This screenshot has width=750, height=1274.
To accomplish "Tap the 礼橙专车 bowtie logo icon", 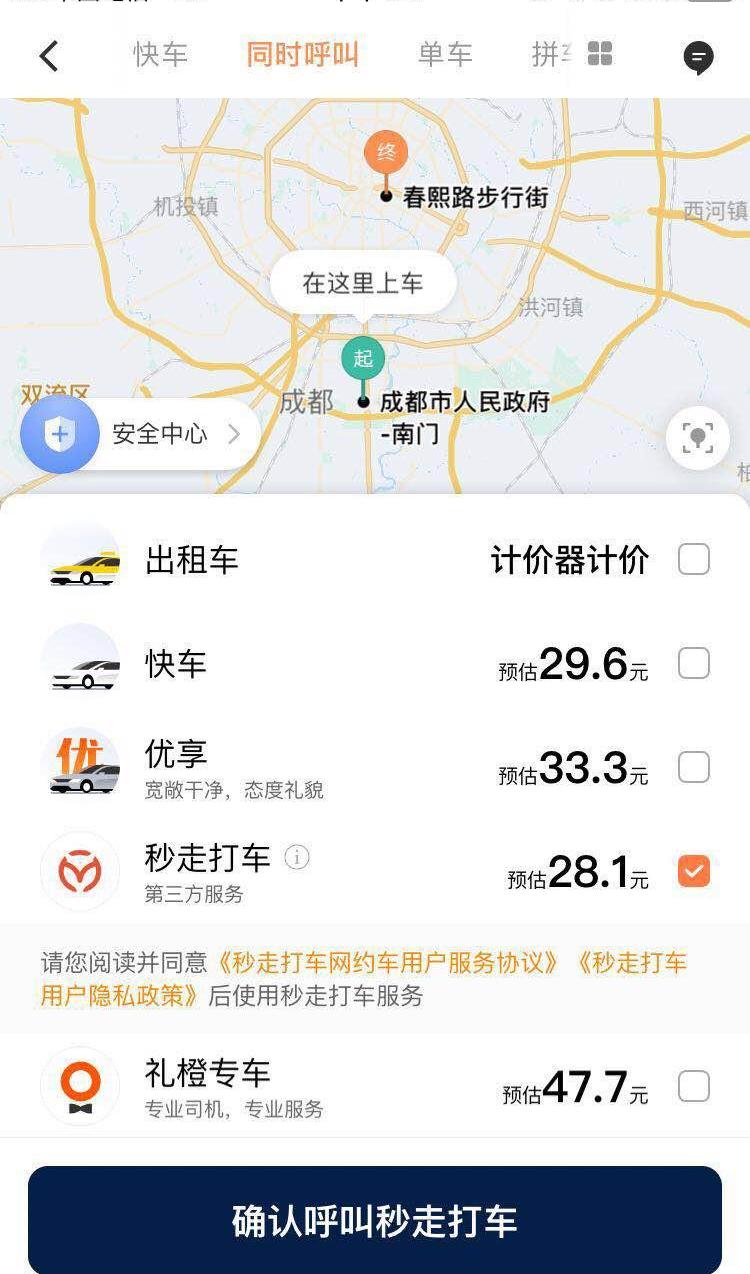I will (x=80, y=1085).
